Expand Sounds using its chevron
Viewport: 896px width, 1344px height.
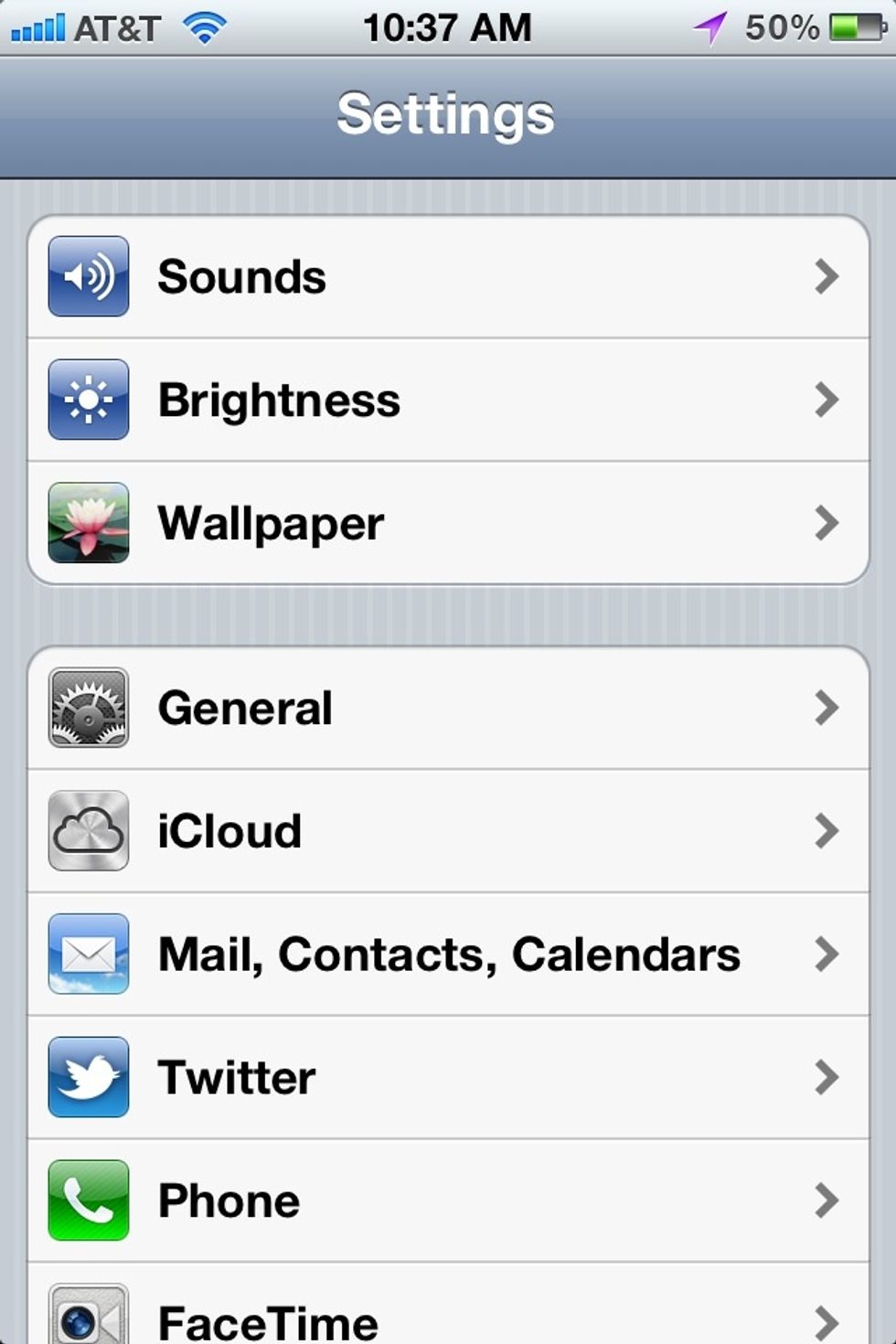point(827,276)
